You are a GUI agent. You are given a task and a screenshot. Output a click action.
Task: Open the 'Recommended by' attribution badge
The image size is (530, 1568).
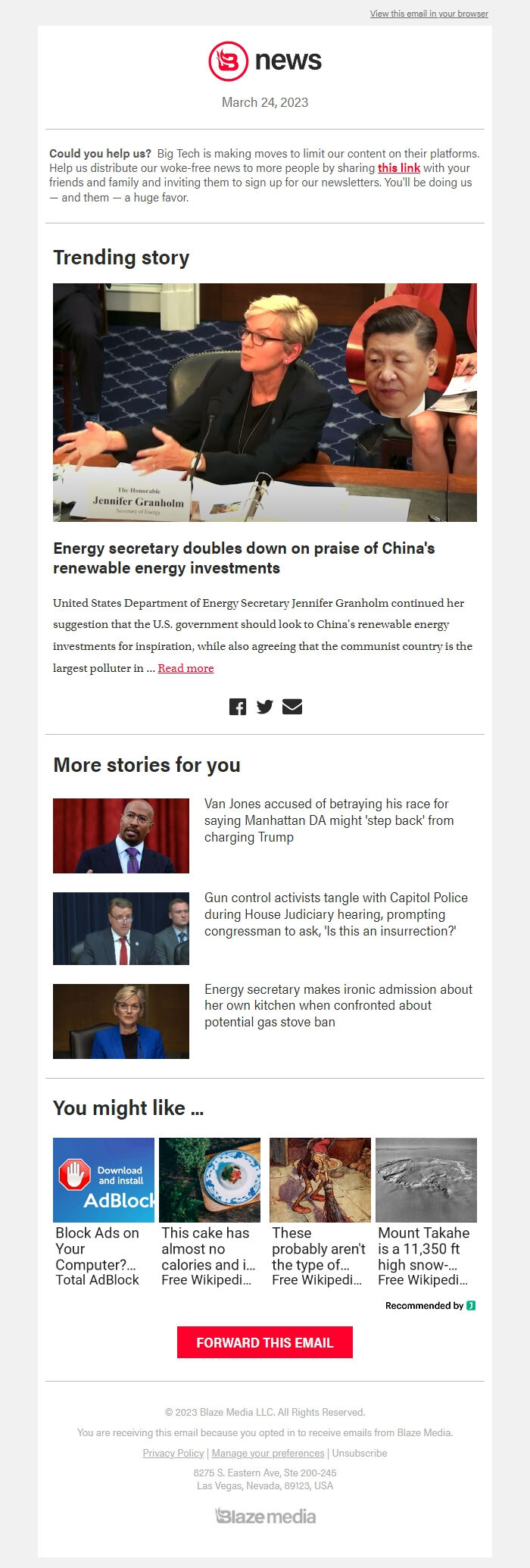(x=430, y=1305)
